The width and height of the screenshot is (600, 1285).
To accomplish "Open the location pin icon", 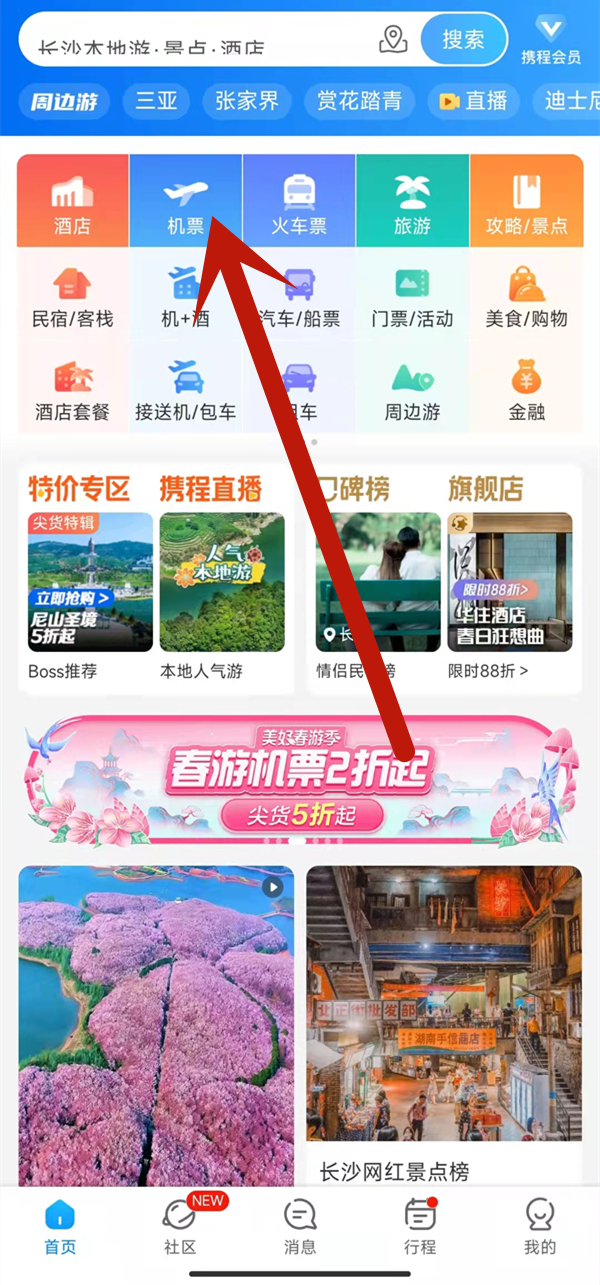I will pos(394,40).
